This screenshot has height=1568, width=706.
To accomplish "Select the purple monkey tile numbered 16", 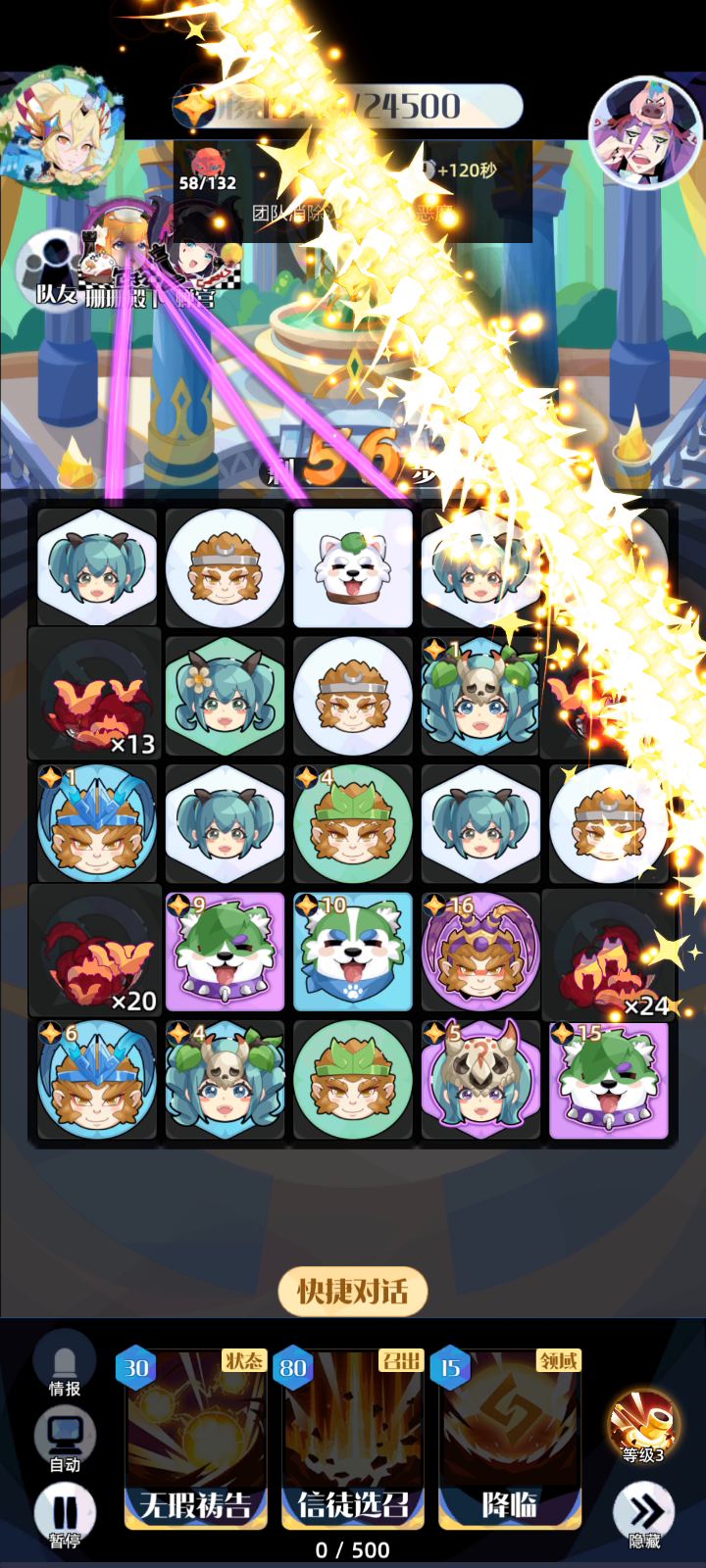I will click(x=480, y=952).
